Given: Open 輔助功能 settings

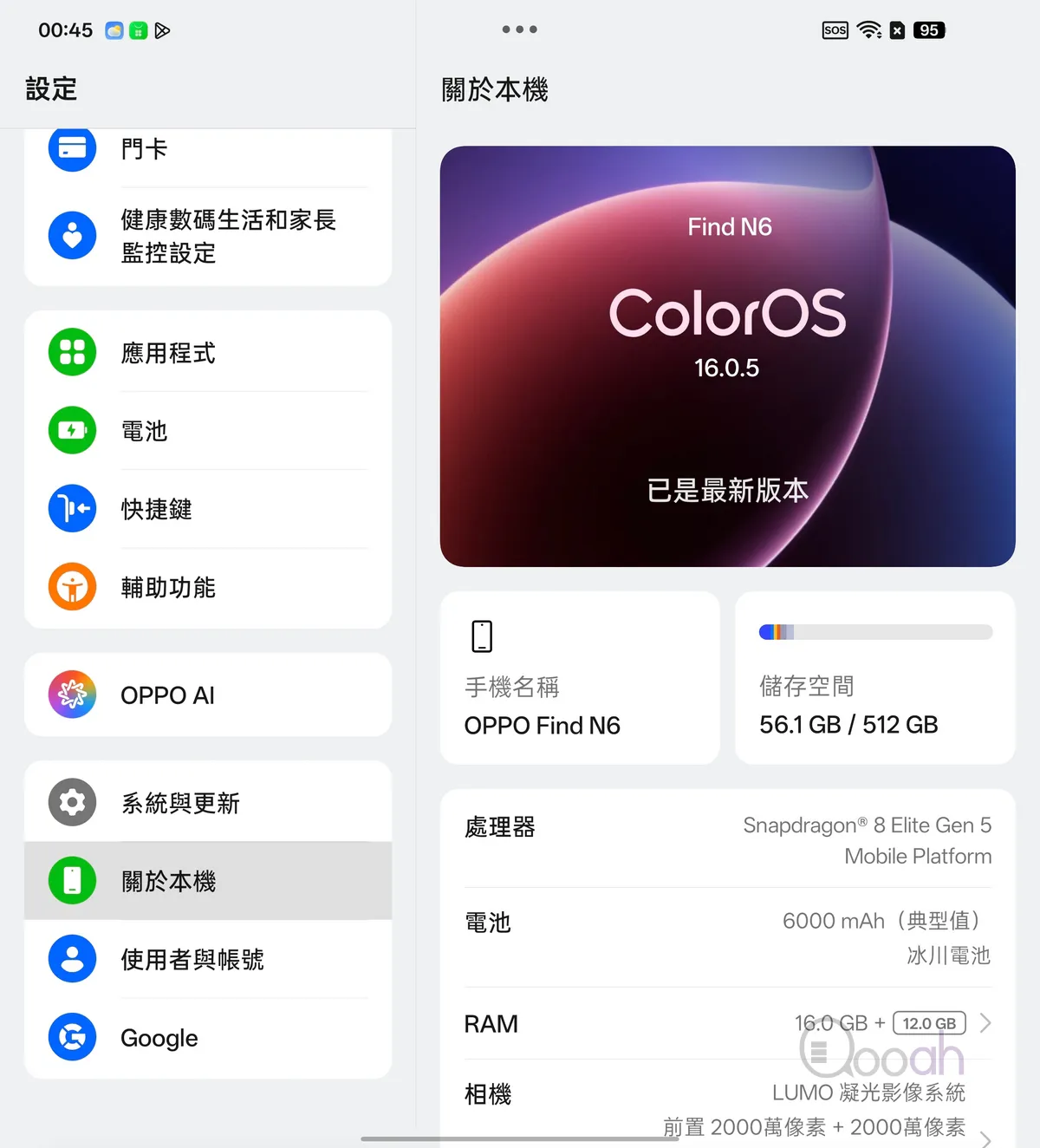Looking at the screenshot, I should point(208,587).
